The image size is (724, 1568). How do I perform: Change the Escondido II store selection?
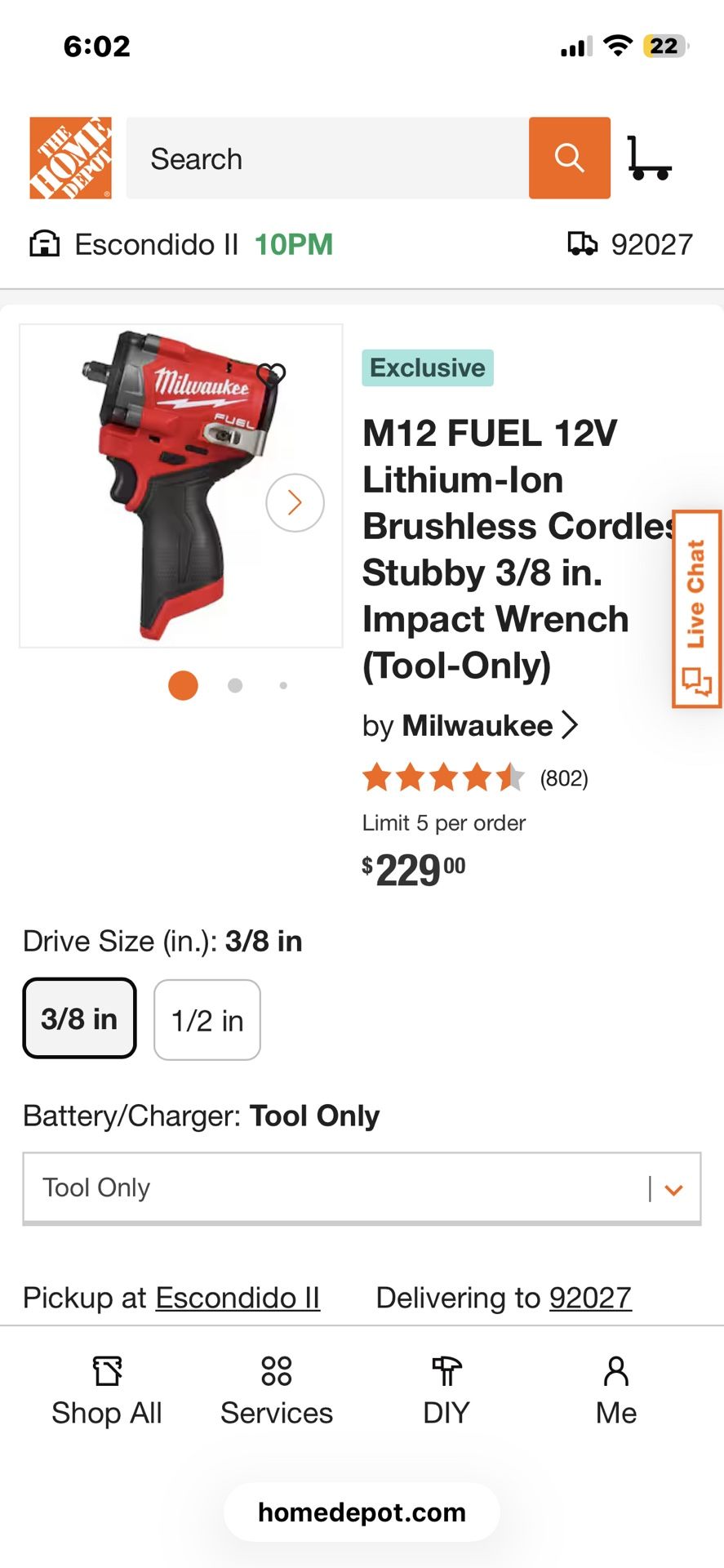click(x=155, y=244)
